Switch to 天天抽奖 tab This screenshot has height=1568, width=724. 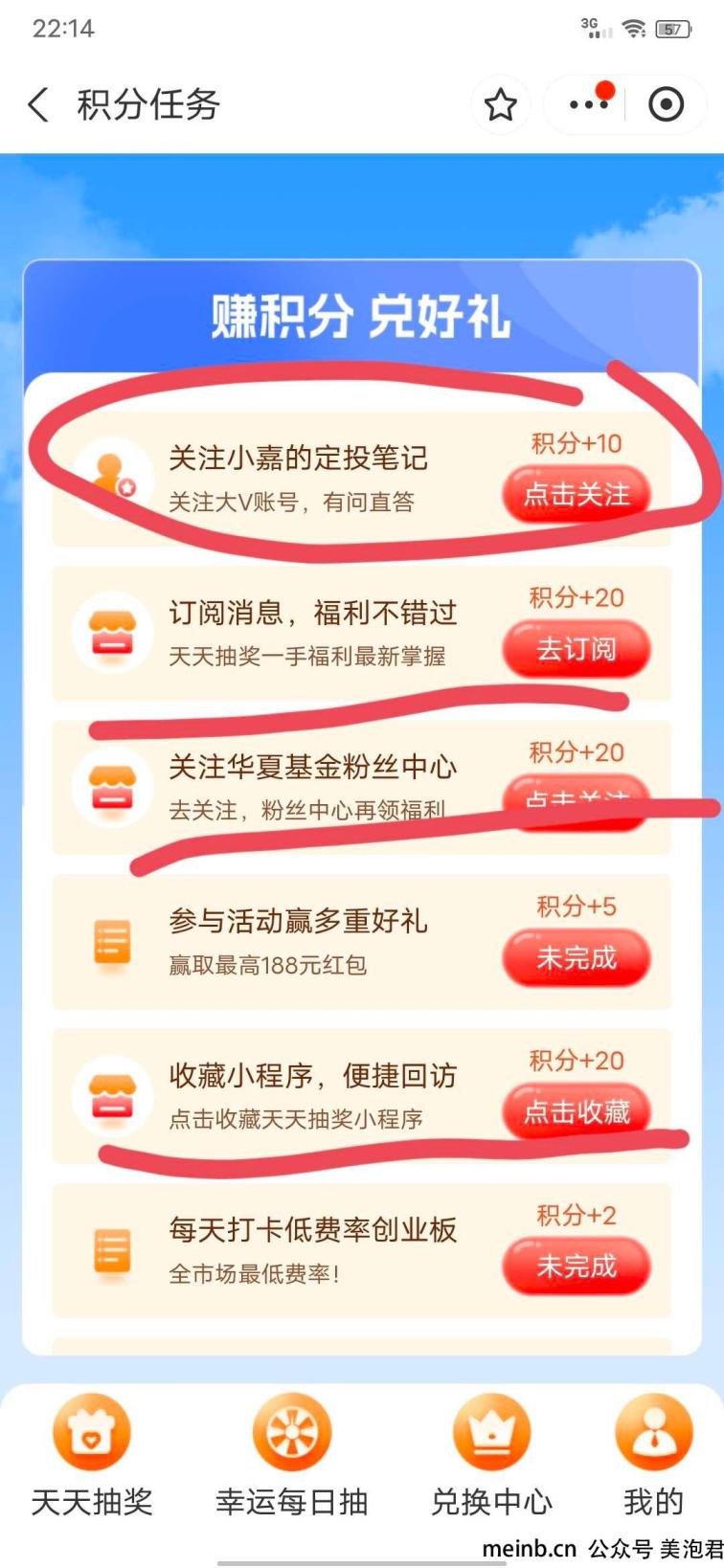pyautogui.click(x=92, y=1455)
